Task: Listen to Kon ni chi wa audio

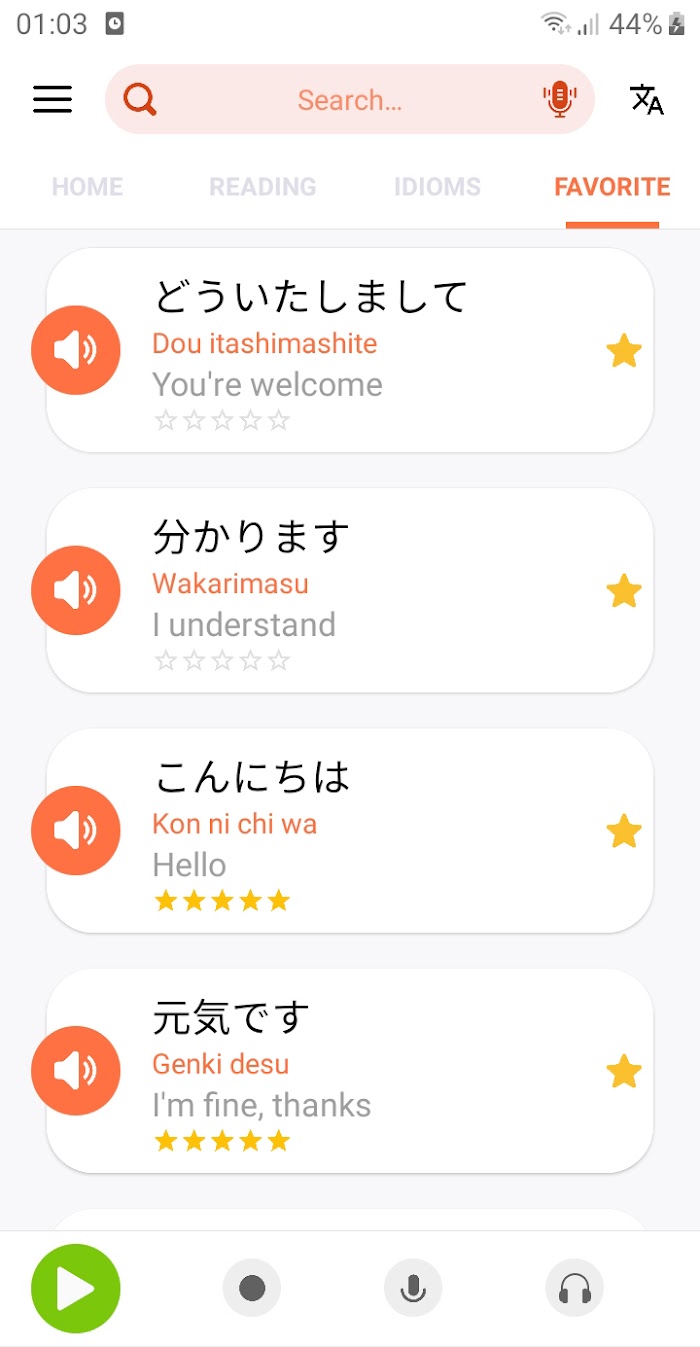Action: [76, 831]
